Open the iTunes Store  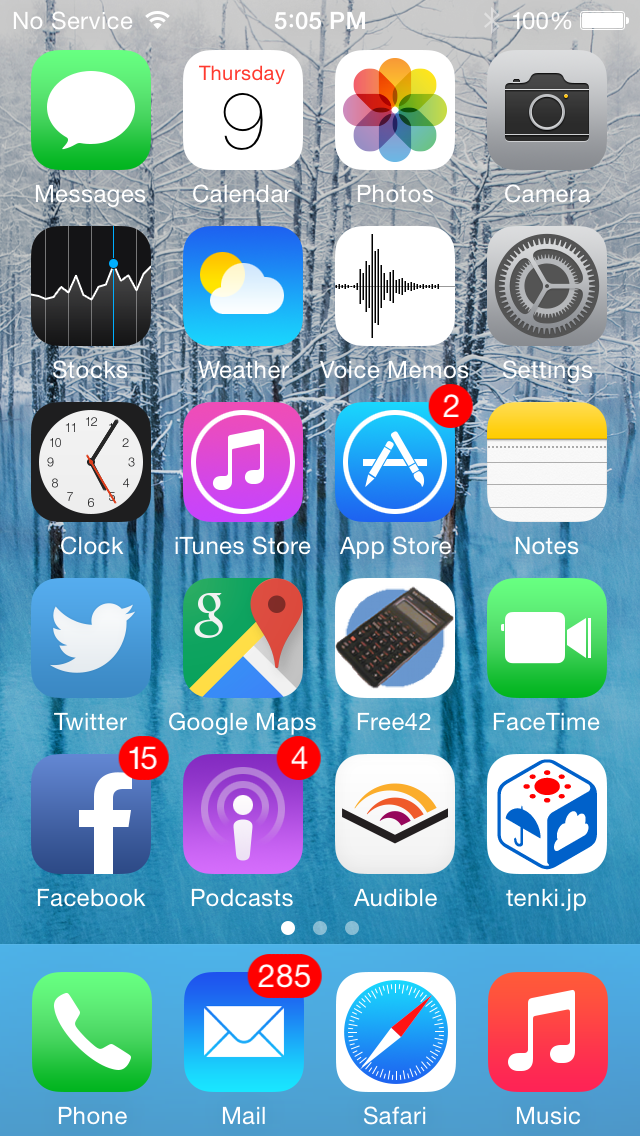pos(243,462)
